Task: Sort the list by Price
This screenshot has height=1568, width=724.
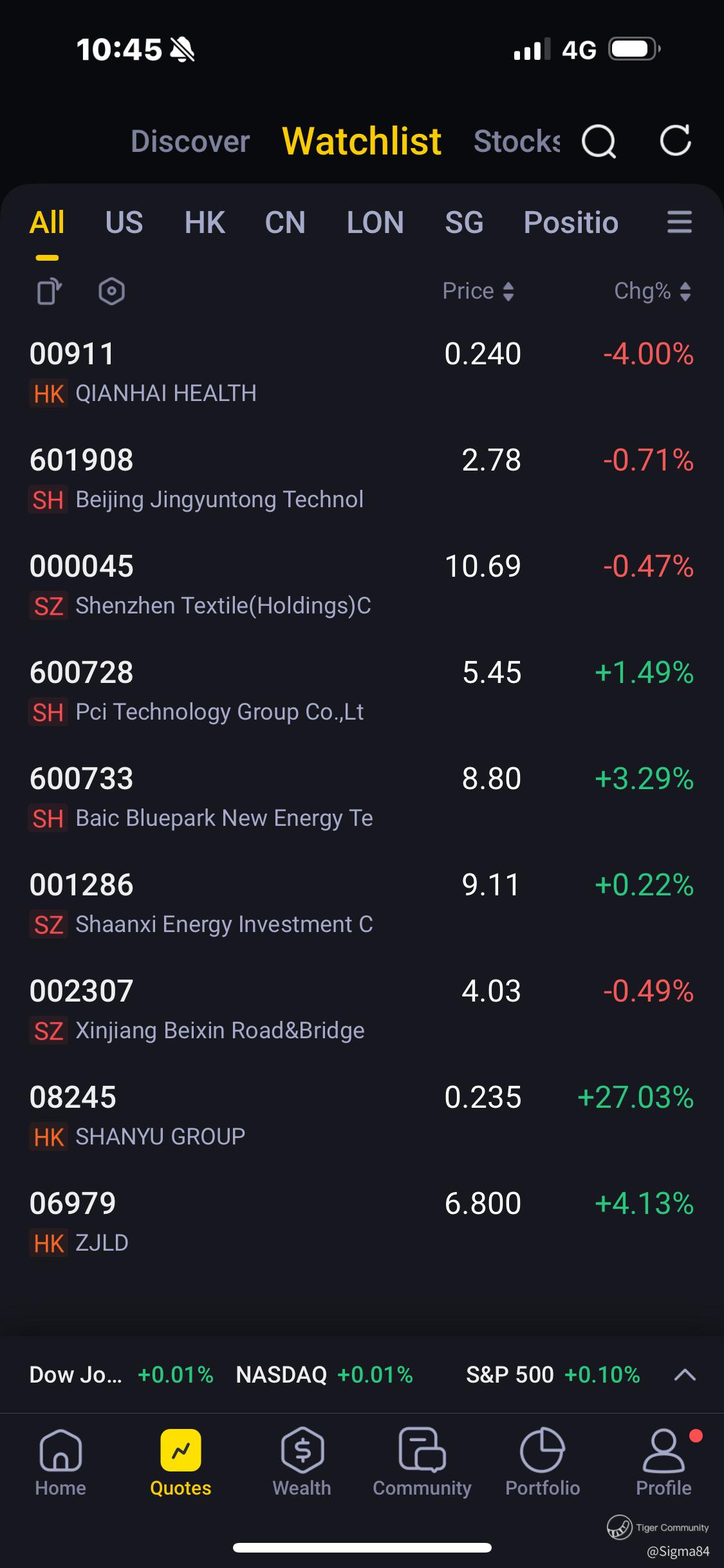Action: click(x=478, y=292)
